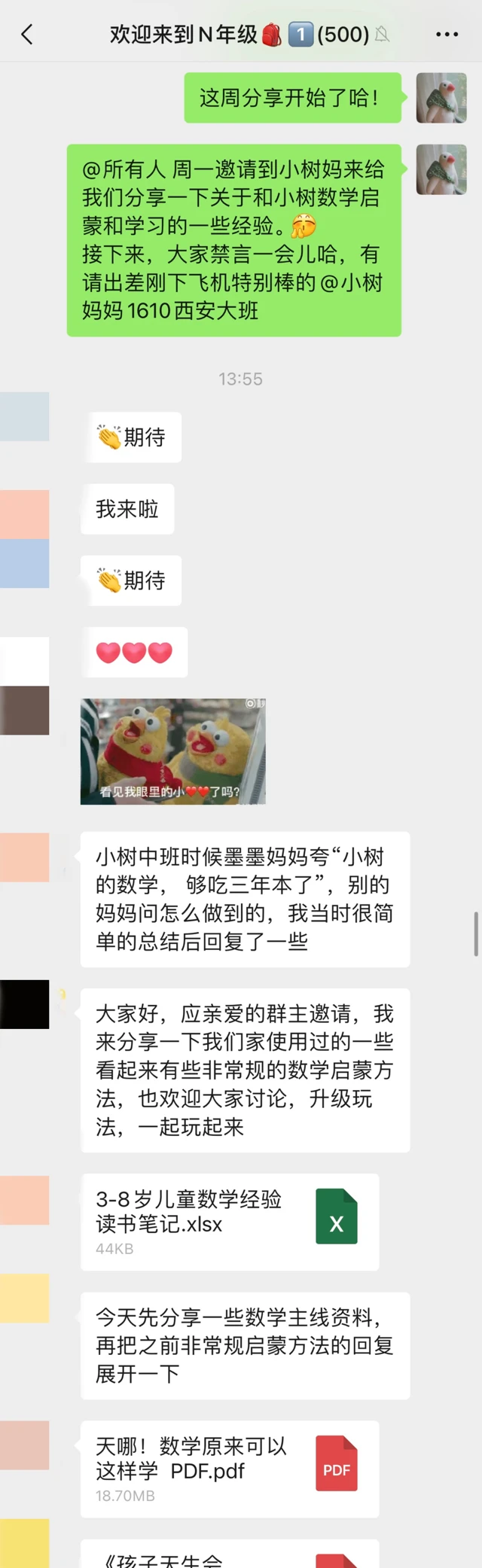Screen dimensions: 482x1568
Task: Open the black avatar beside 大家好 message
Action: tap(24, 1004)
